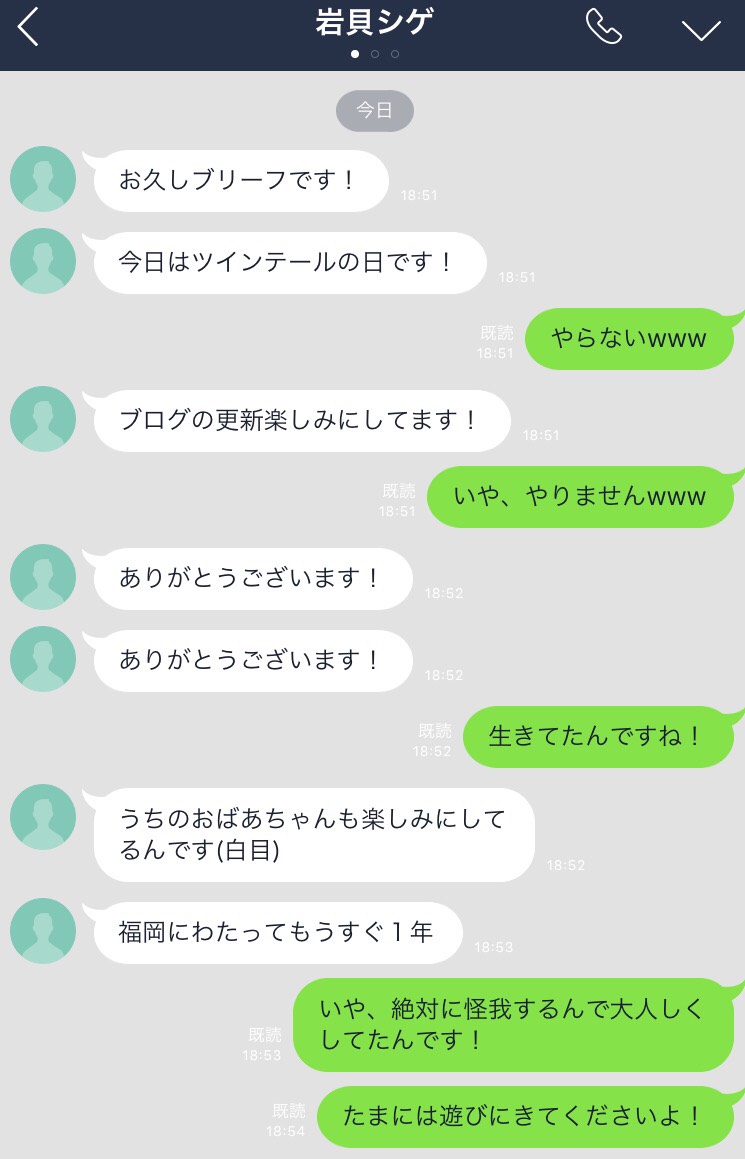Expand options with the downward chevron
Viewport: 745px width, 1159px height.
click(x=701, y=28)
